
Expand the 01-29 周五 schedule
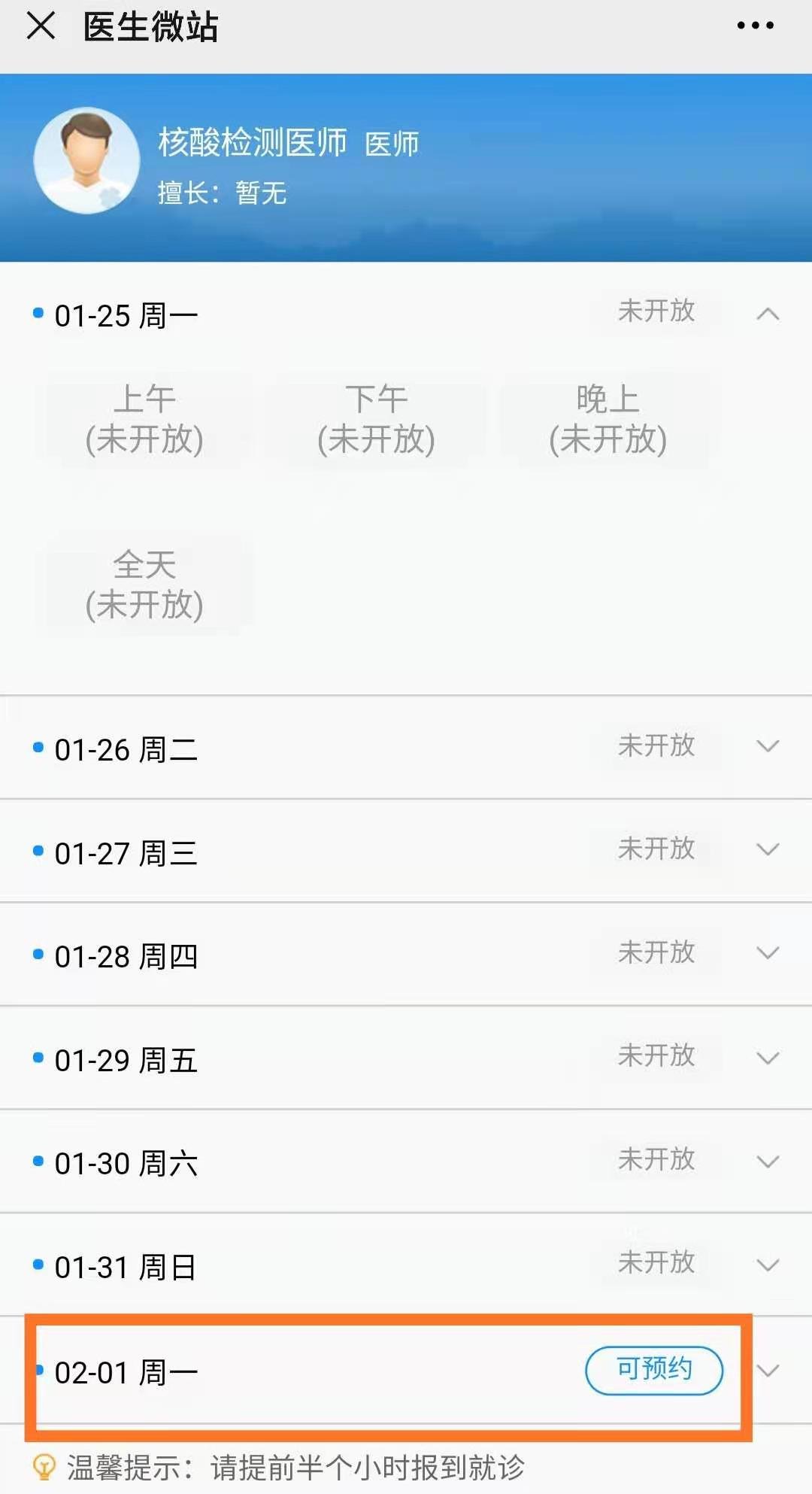coord(767,1058)
